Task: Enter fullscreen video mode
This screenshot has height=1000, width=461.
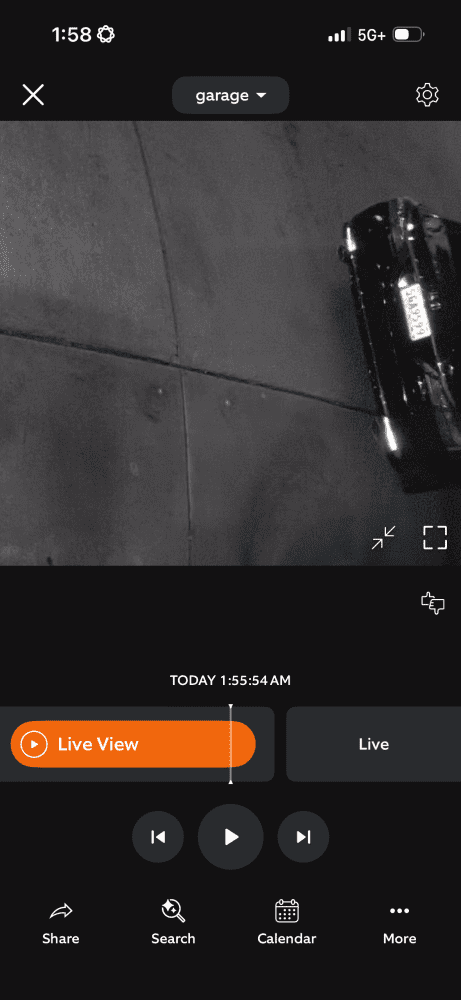Action: (435, 538)
